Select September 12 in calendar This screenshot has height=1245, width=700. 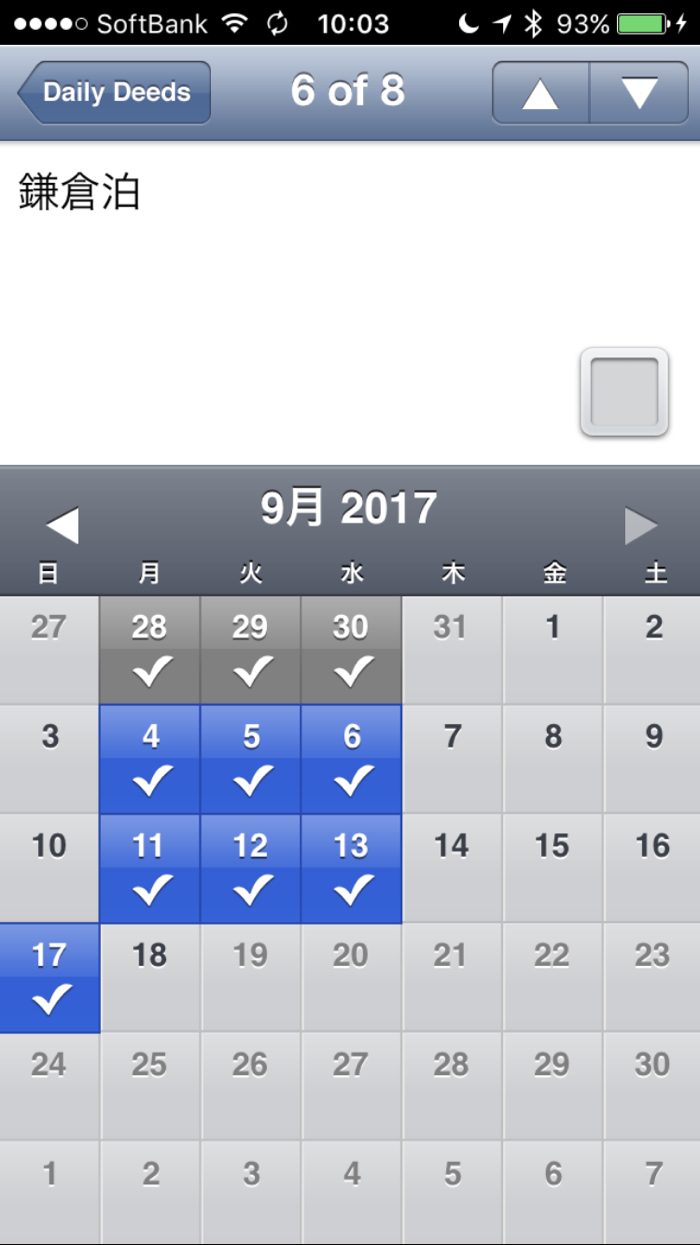pos(251,868)
